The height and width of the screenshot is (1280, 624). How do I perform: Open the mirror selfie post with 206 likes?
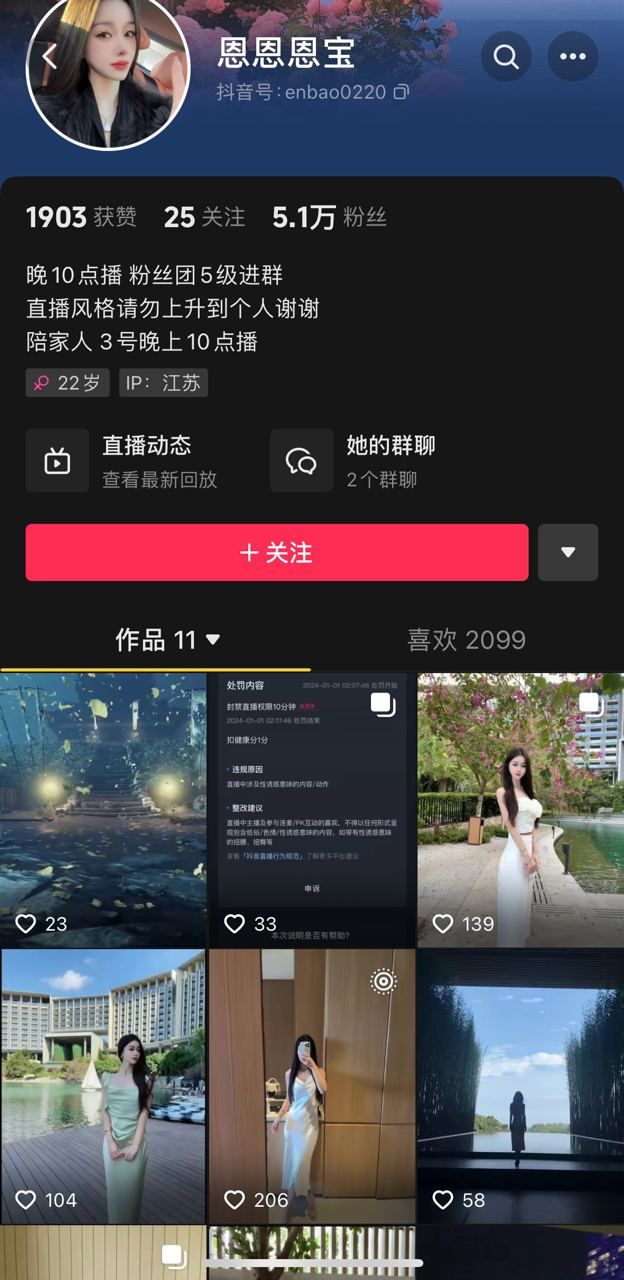pos(311,1086)
